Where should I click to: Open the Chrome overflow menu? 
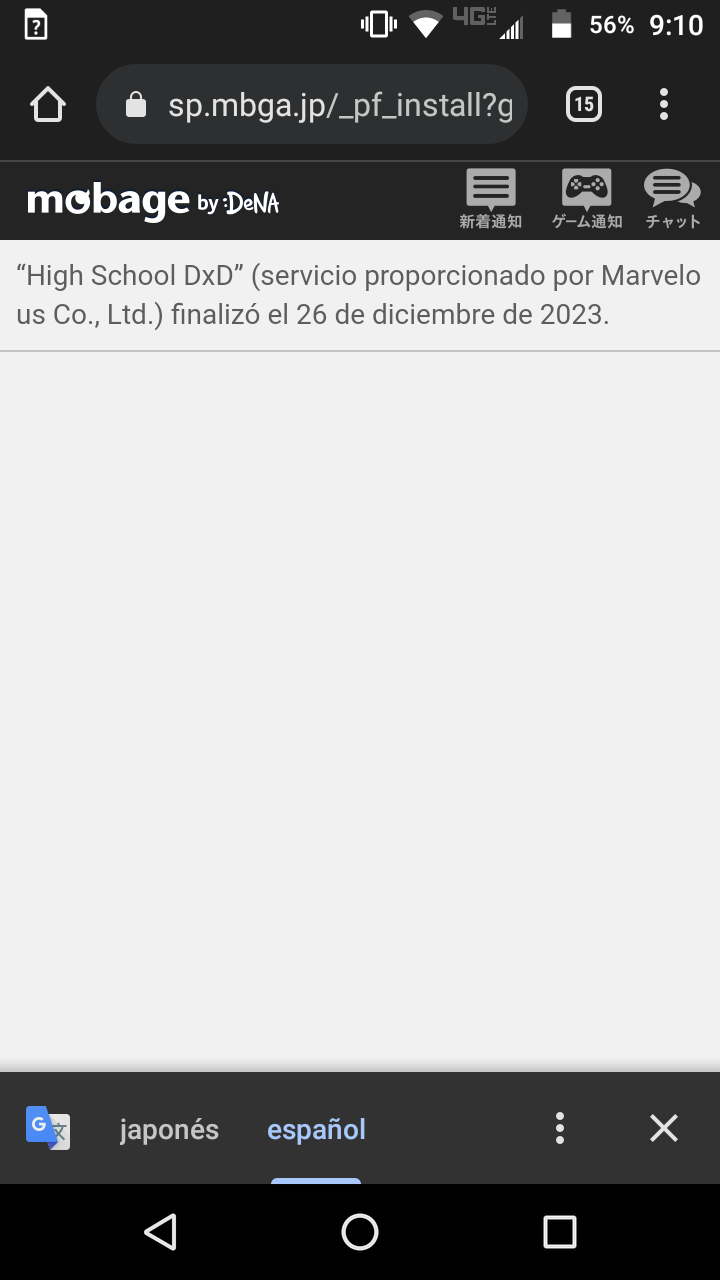[664, 104]
